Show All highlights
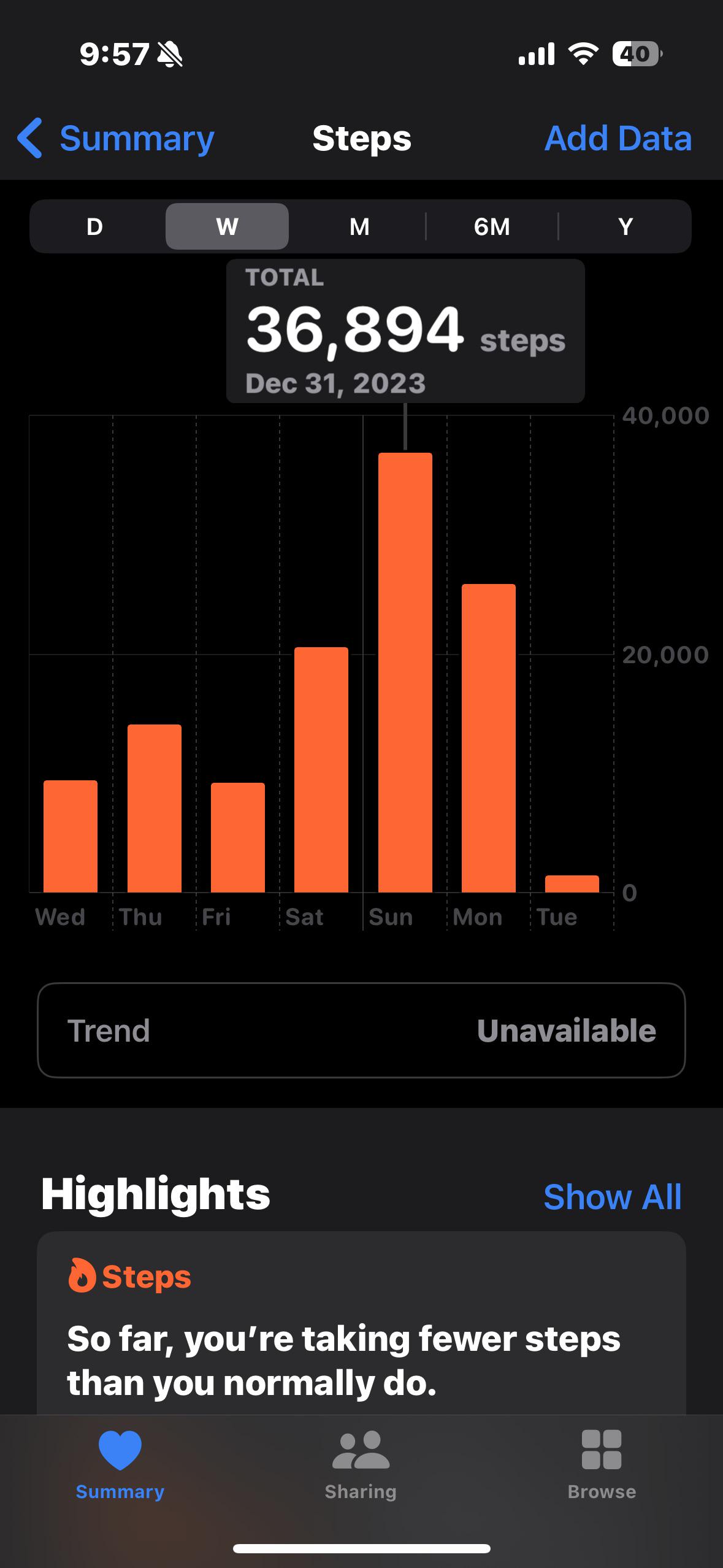 click(x=612, y=1197)
